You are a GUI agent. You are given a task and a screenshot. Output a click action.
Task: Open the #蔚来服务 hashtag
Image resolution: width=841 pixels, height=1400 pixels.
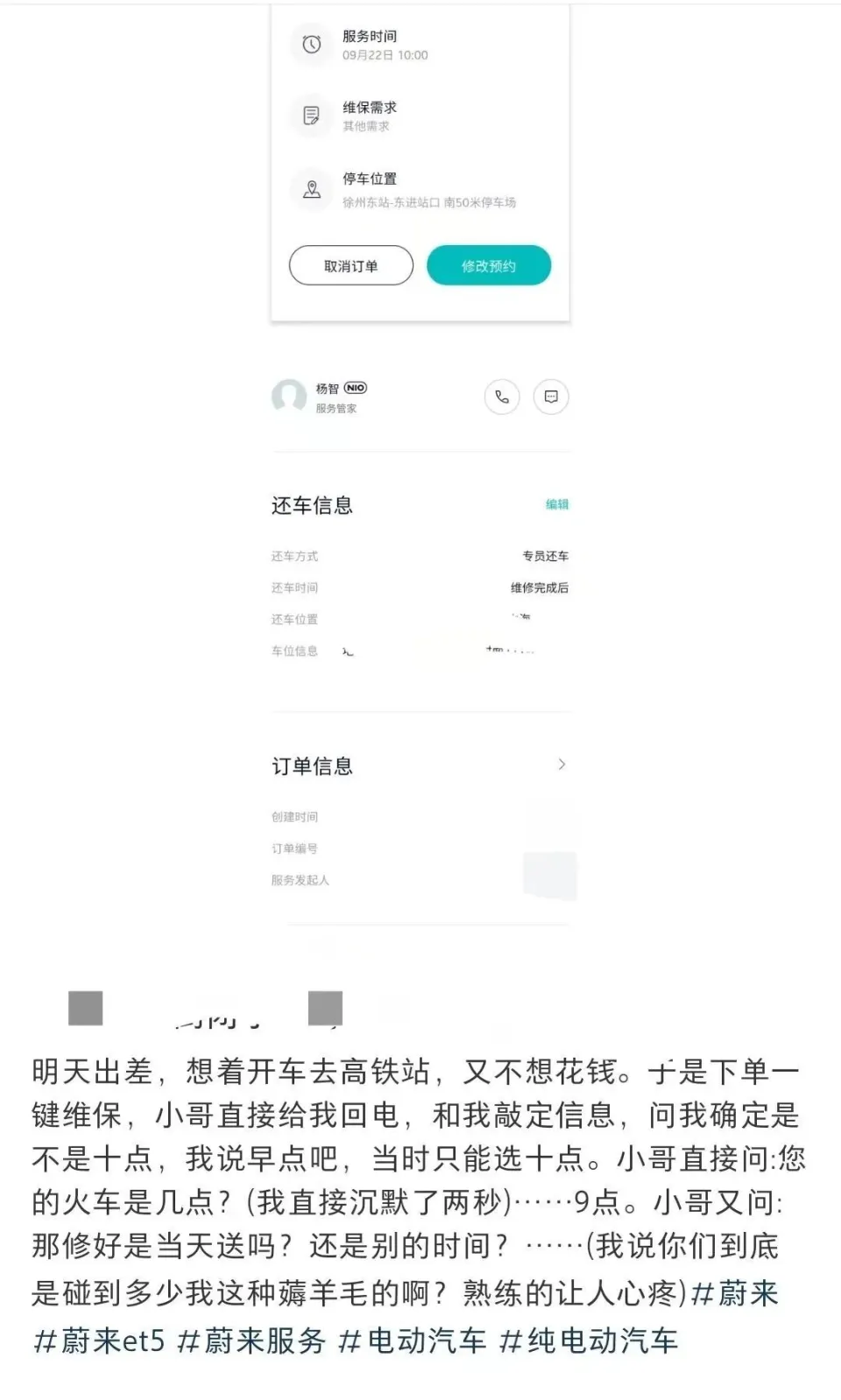click(251, 1340)
